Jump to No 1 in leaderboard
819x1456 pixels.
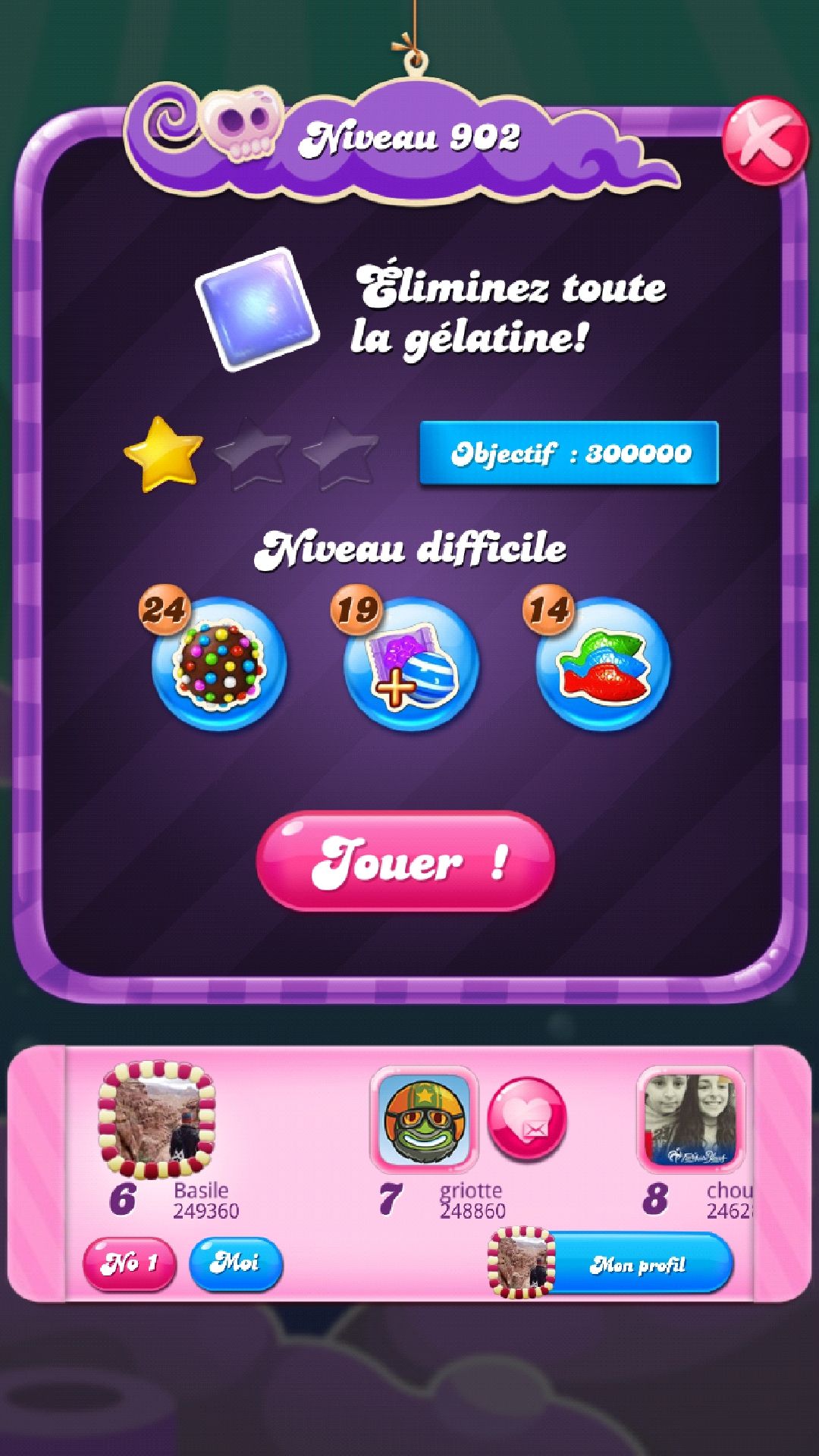(x=129, y=1263)
